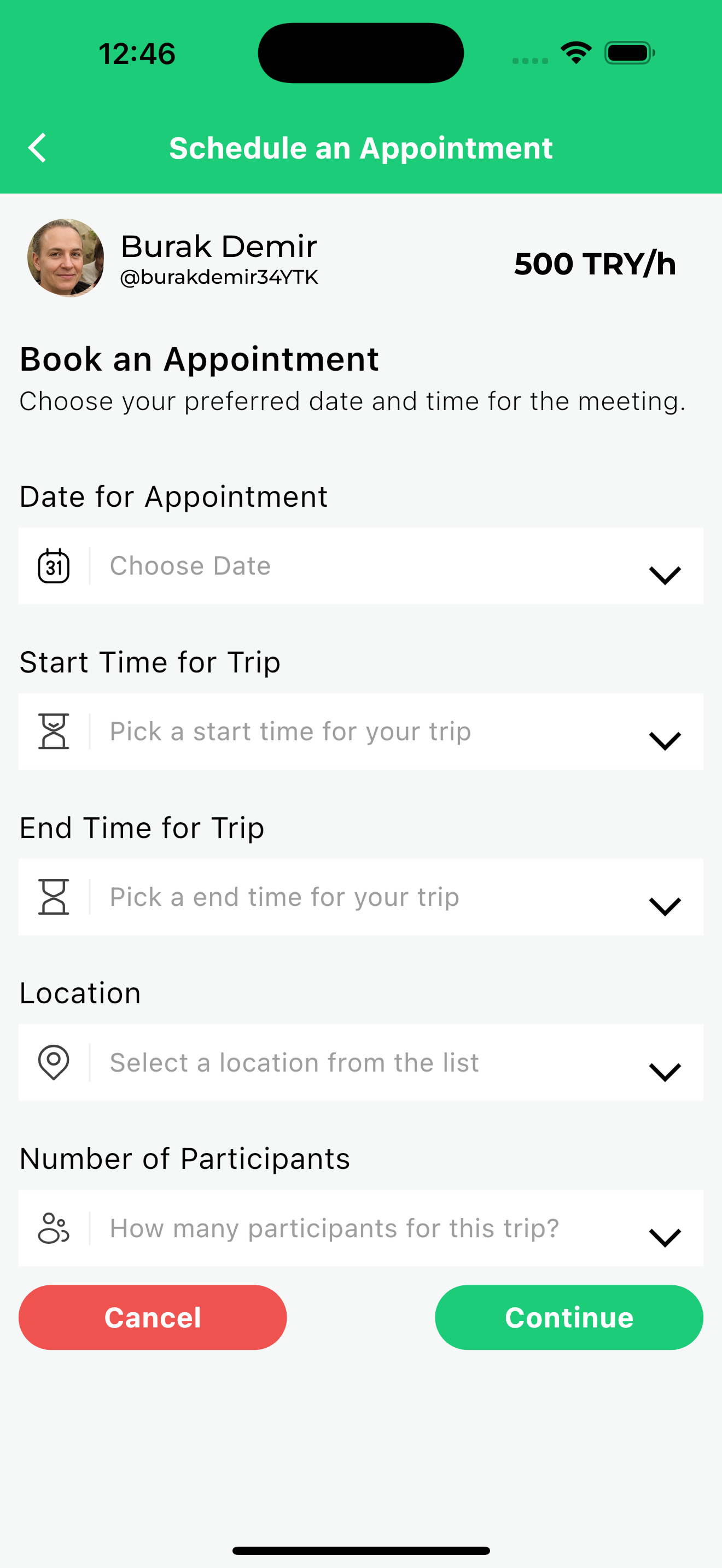Open the Choose Date dropdown
This screenshot has height=1568, width=722.
(664, 573)
